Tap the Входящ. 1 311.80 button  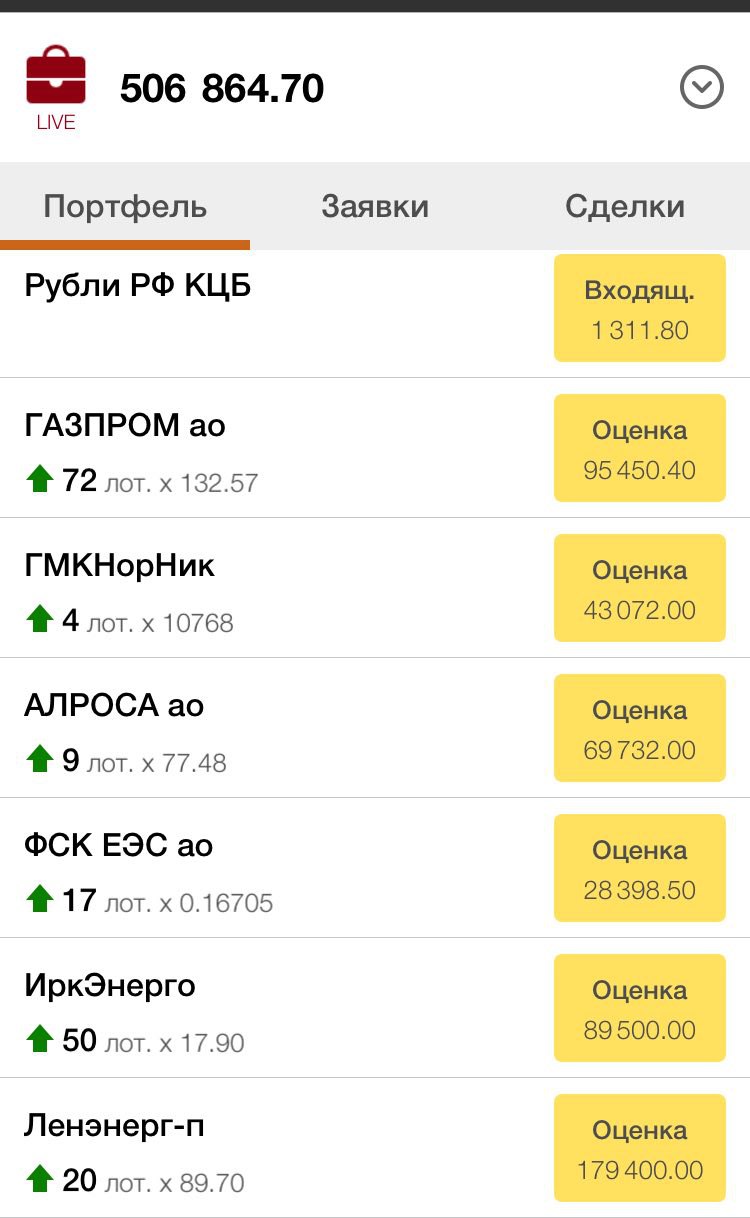tap(640, 308)
